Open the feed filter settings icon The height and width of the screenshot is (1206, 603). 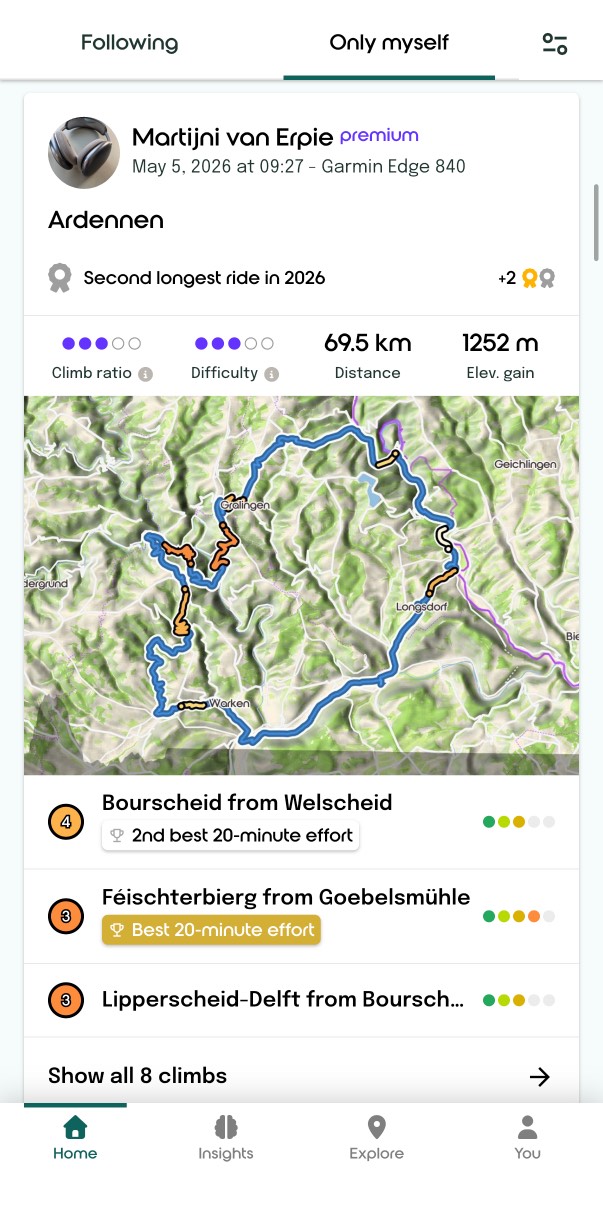point(555,43)
